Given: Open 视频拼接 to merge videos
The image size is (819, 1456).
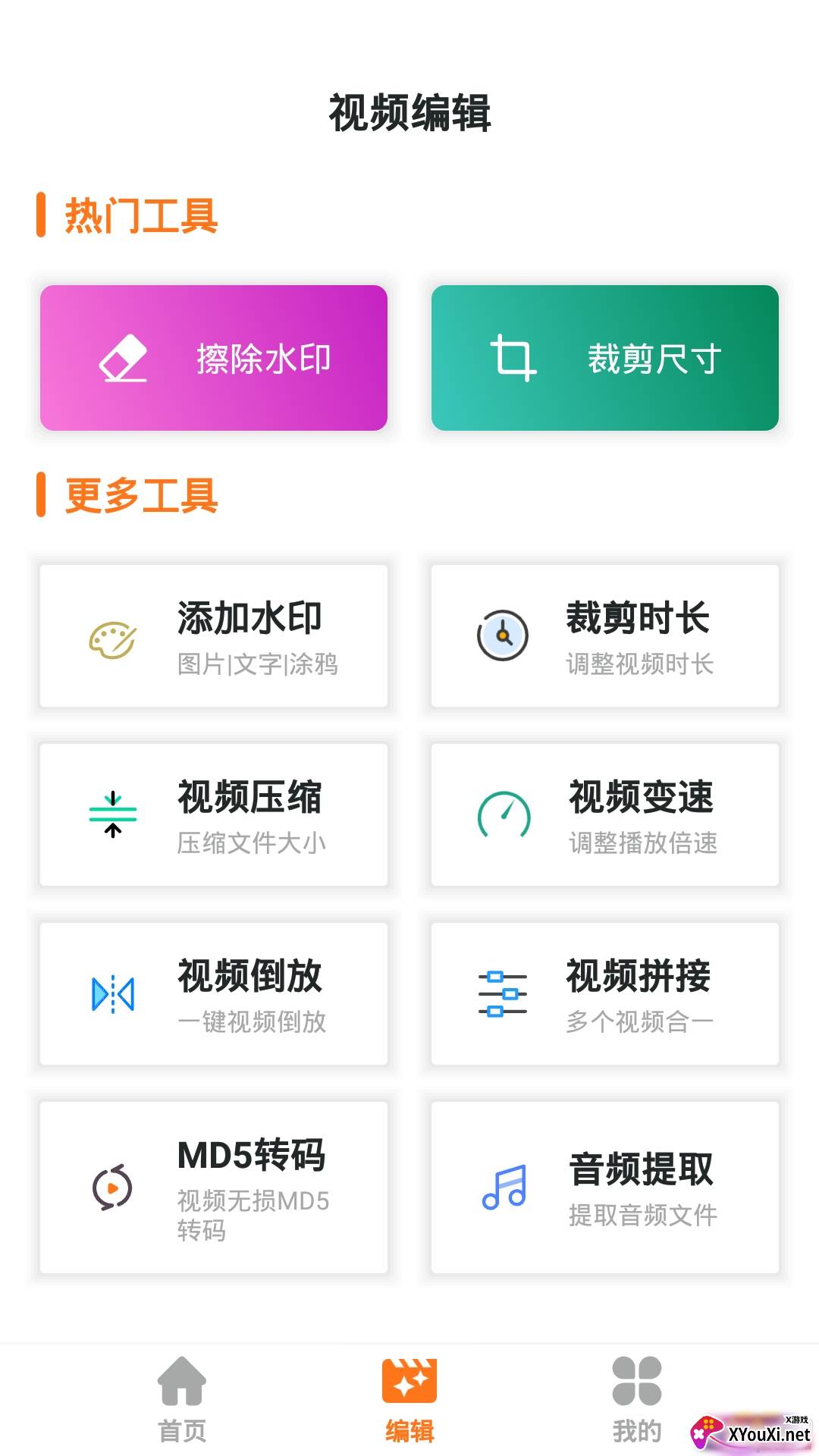Looking at the screenshot, I should (x=604, y=994).
